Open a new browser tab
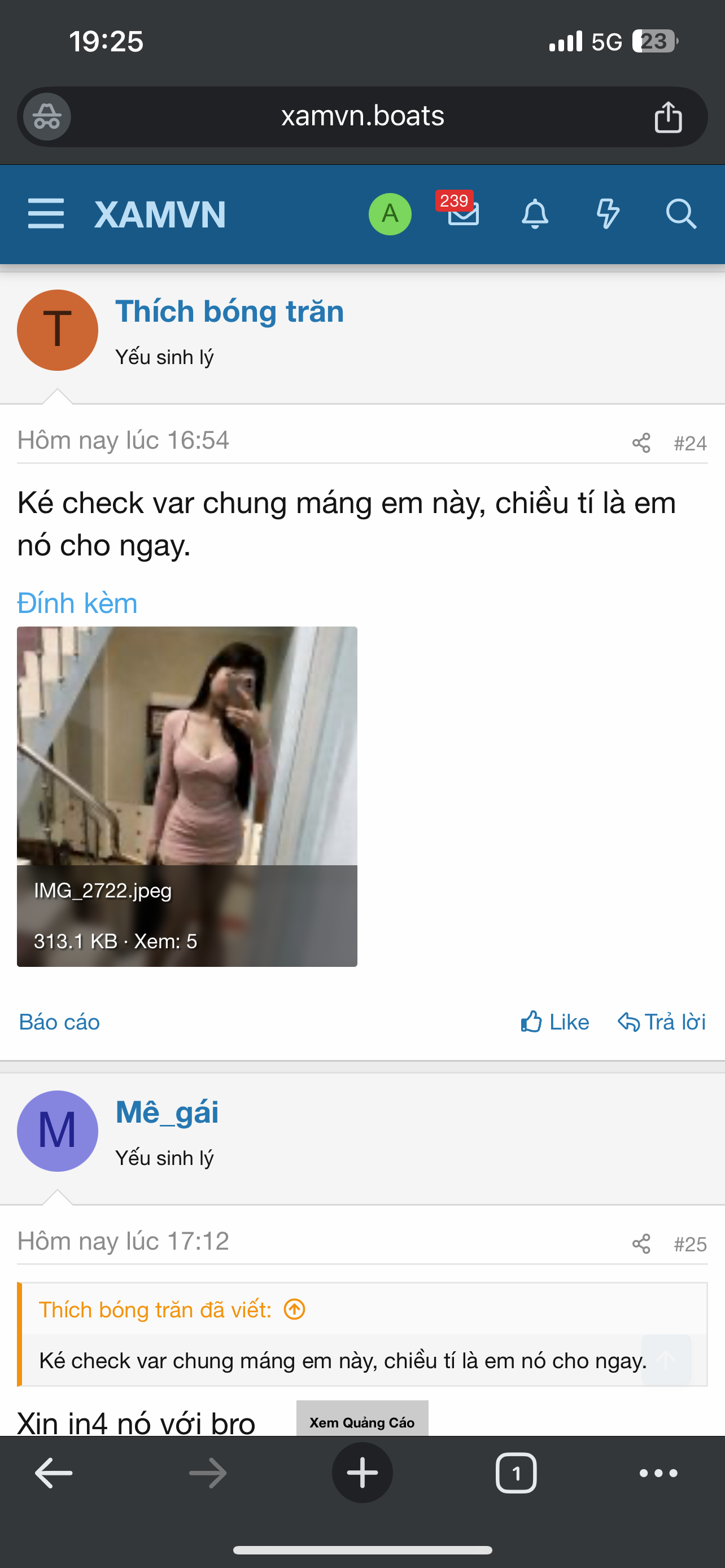 tap(362, 1473)
